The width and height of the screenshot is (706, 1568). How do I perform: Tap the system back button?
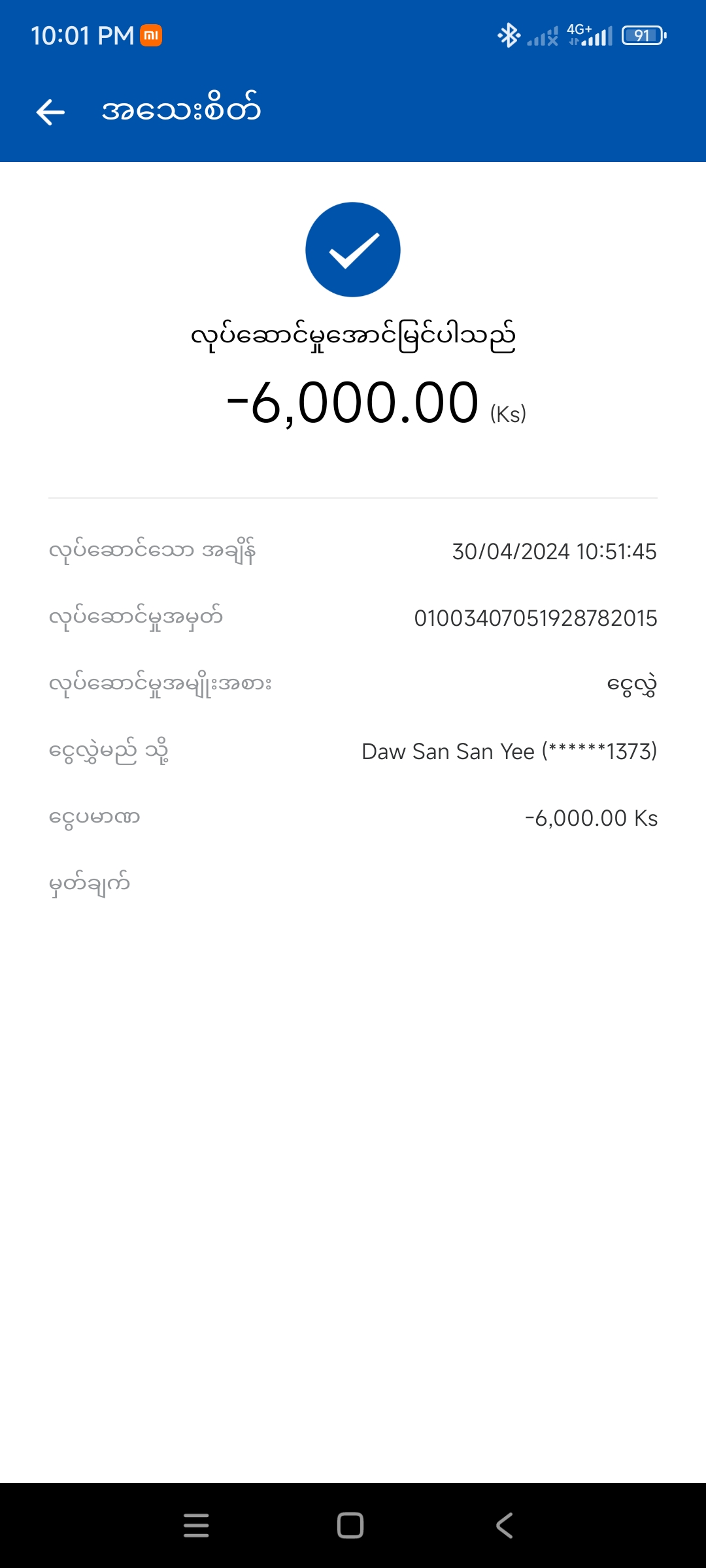pyautogui.click(x=504, y=1526)
